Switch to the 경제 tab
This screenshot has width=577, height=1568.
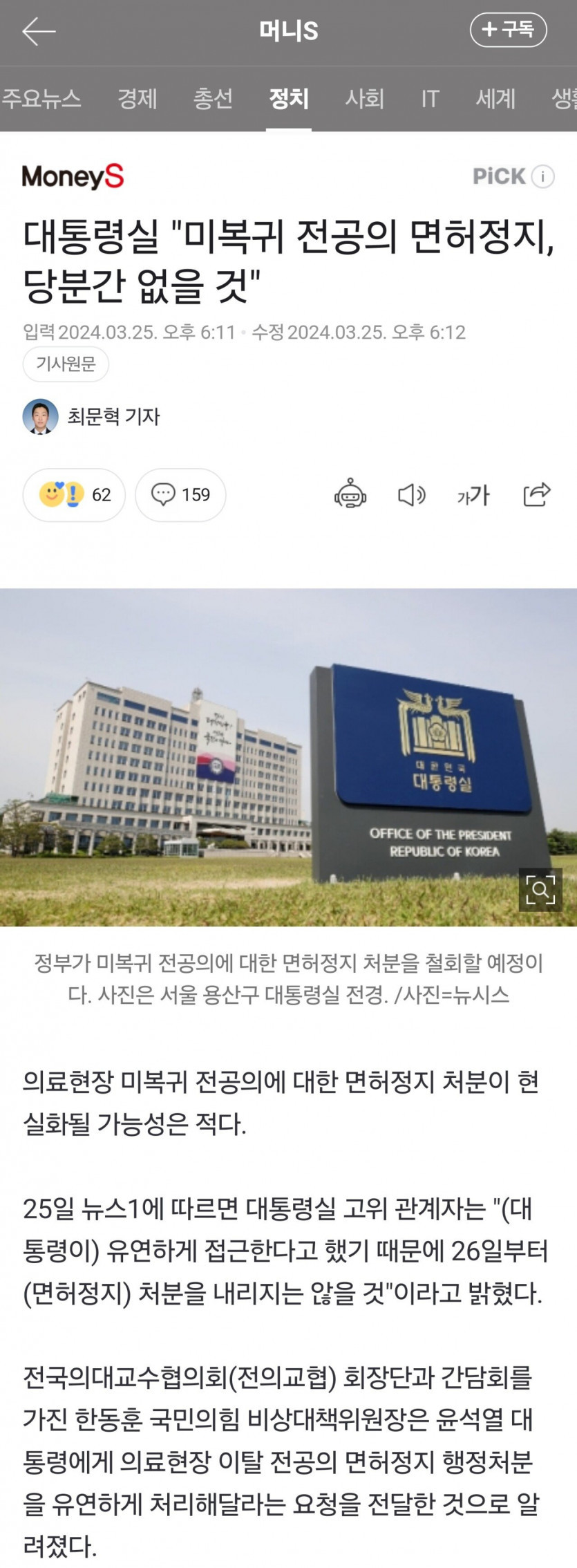point(138,99)
